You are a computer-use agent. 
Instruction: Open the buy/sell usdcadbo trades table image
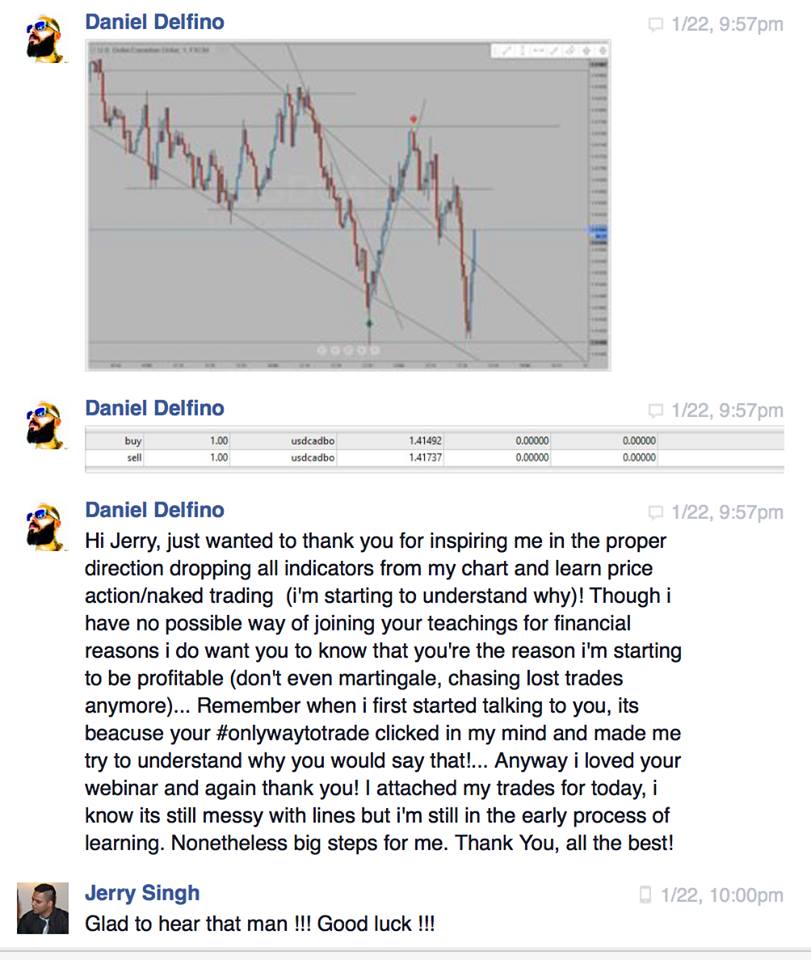[434, 448]
